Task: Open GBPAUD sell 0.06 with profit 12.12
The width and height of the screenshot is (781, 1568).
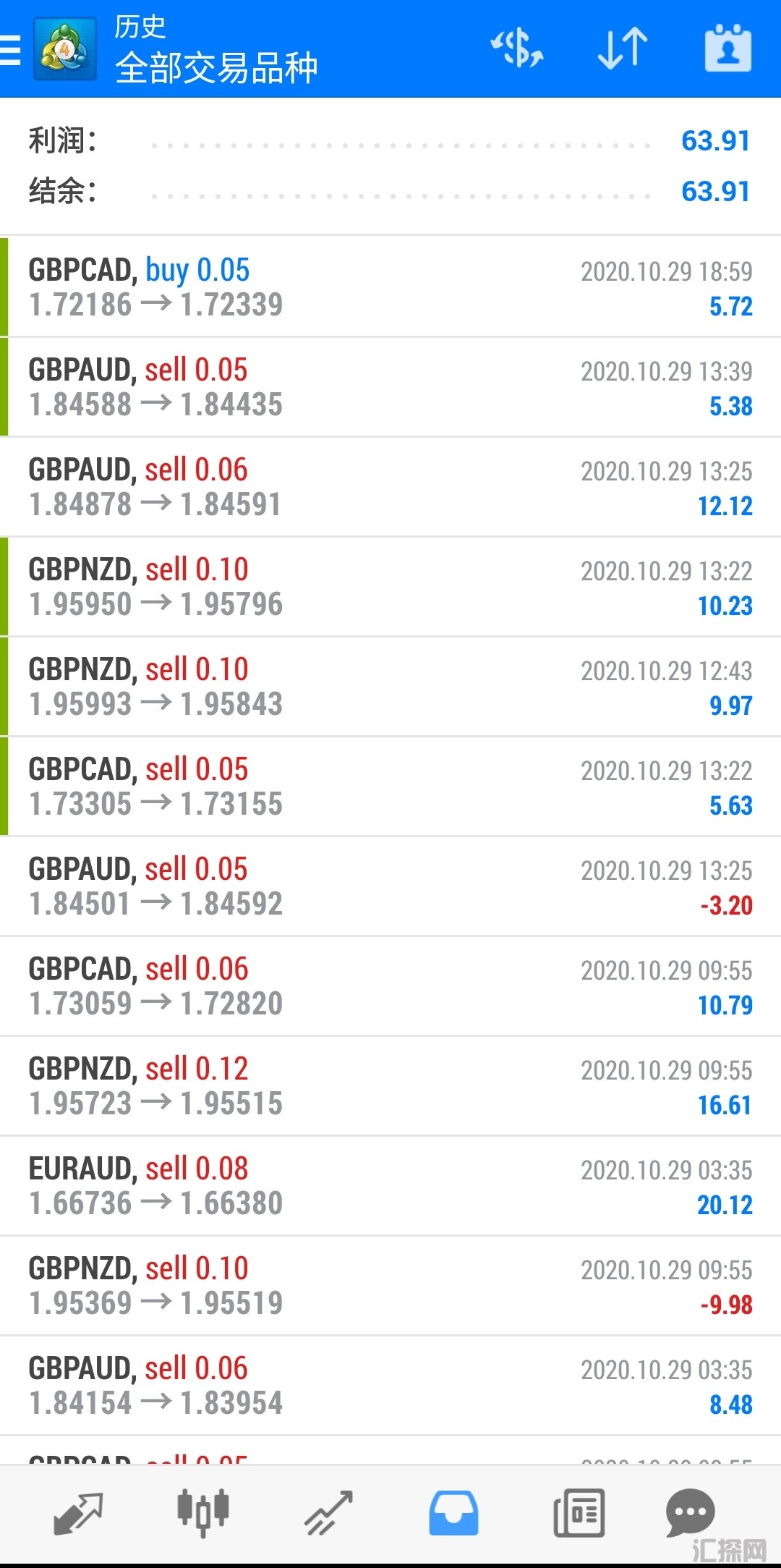Action: (x=390, y=487)
